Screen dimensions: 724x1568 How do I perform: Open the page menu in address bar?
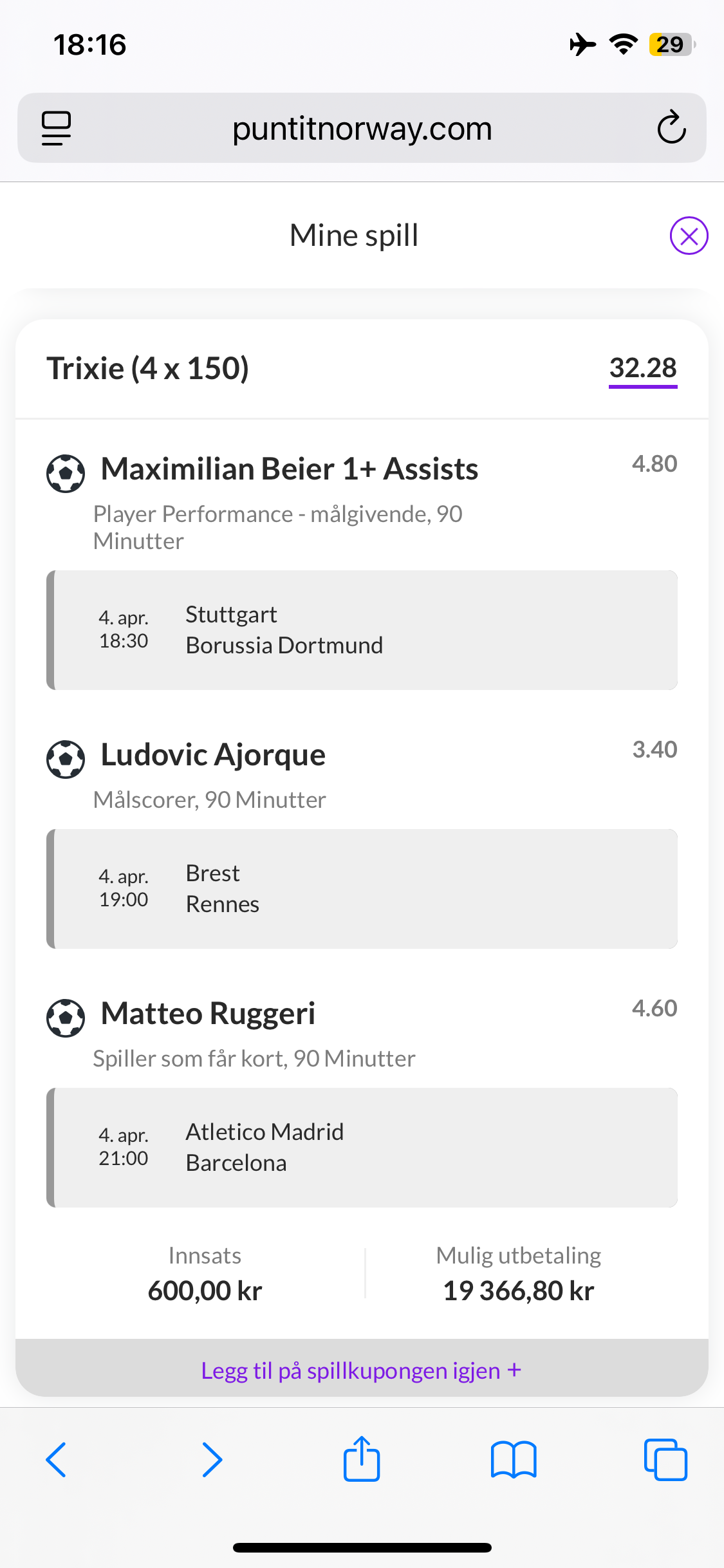57,128
